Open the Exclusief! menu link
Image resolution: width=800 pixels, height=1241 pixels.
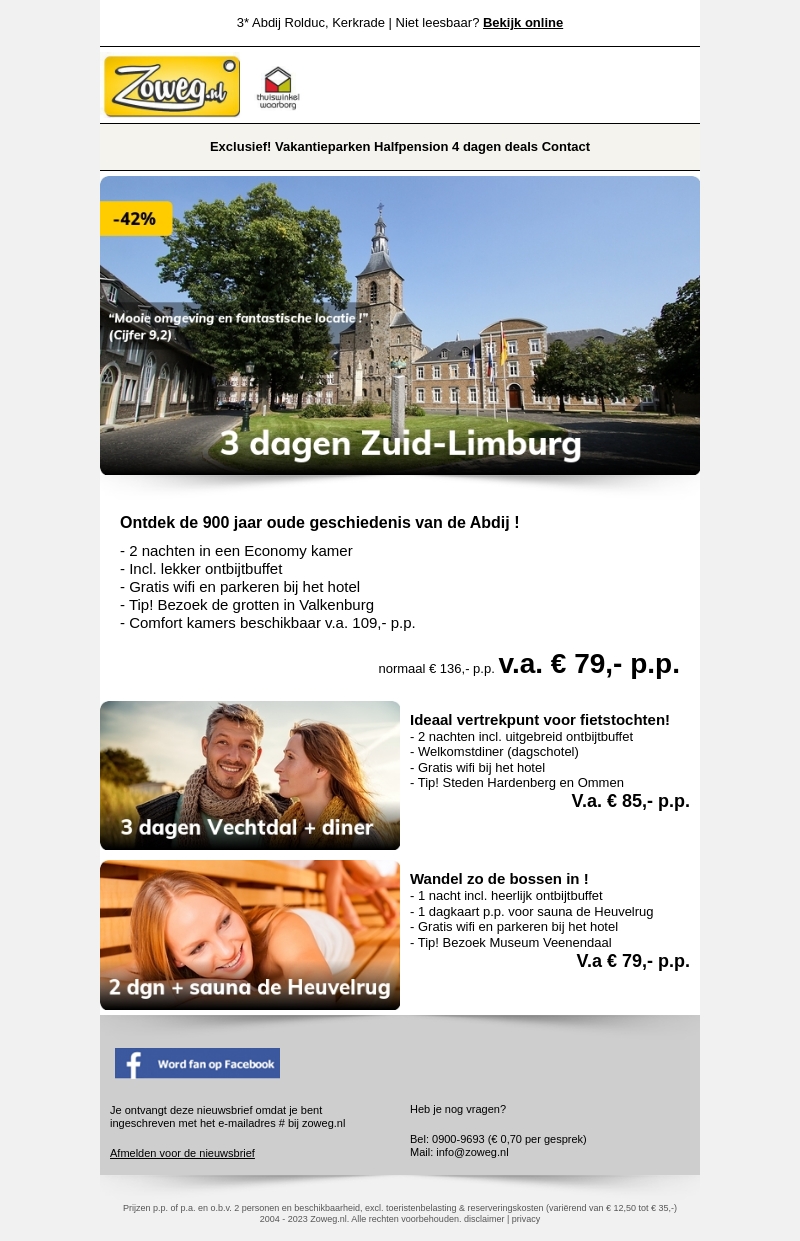pos(240,147)
